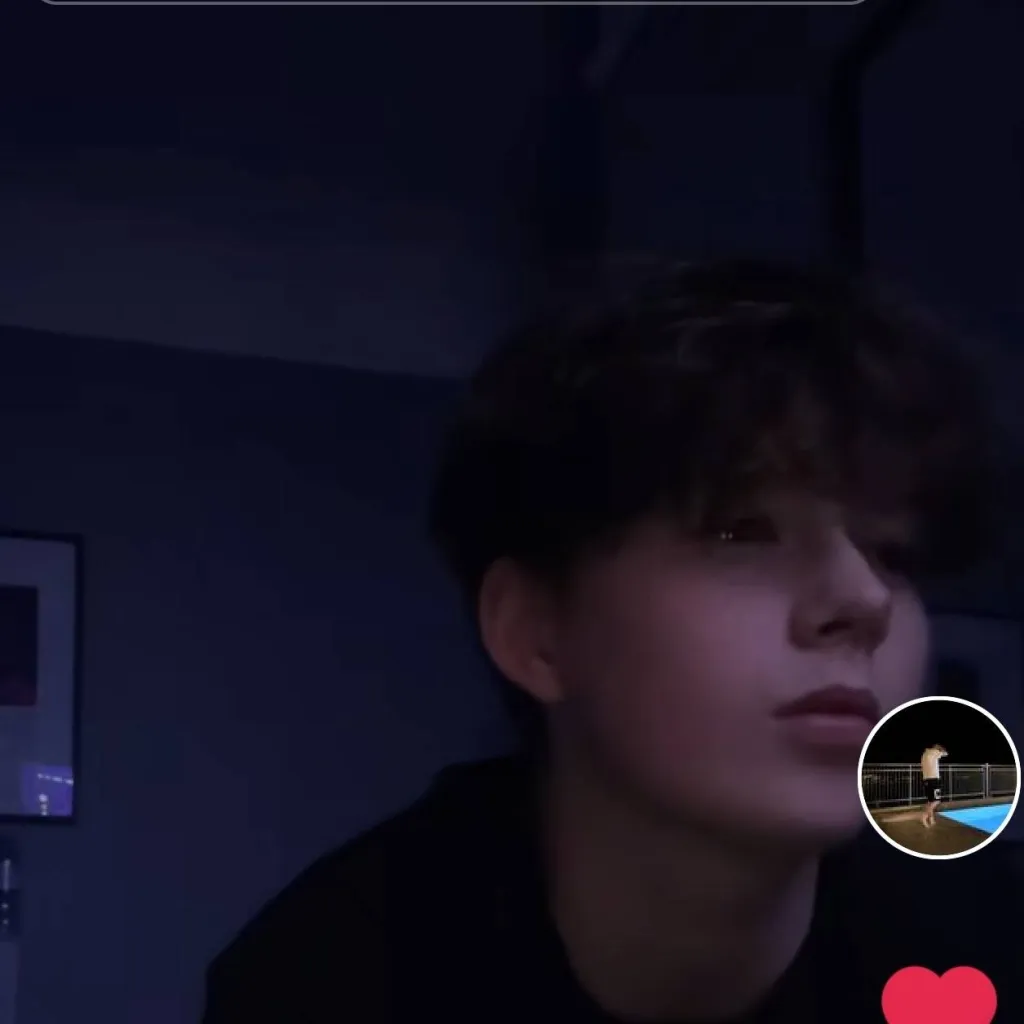This screenshot has width=1024, height=1024.
Task: Open the creator's profile avatar
Action: [x=938, y=777]
